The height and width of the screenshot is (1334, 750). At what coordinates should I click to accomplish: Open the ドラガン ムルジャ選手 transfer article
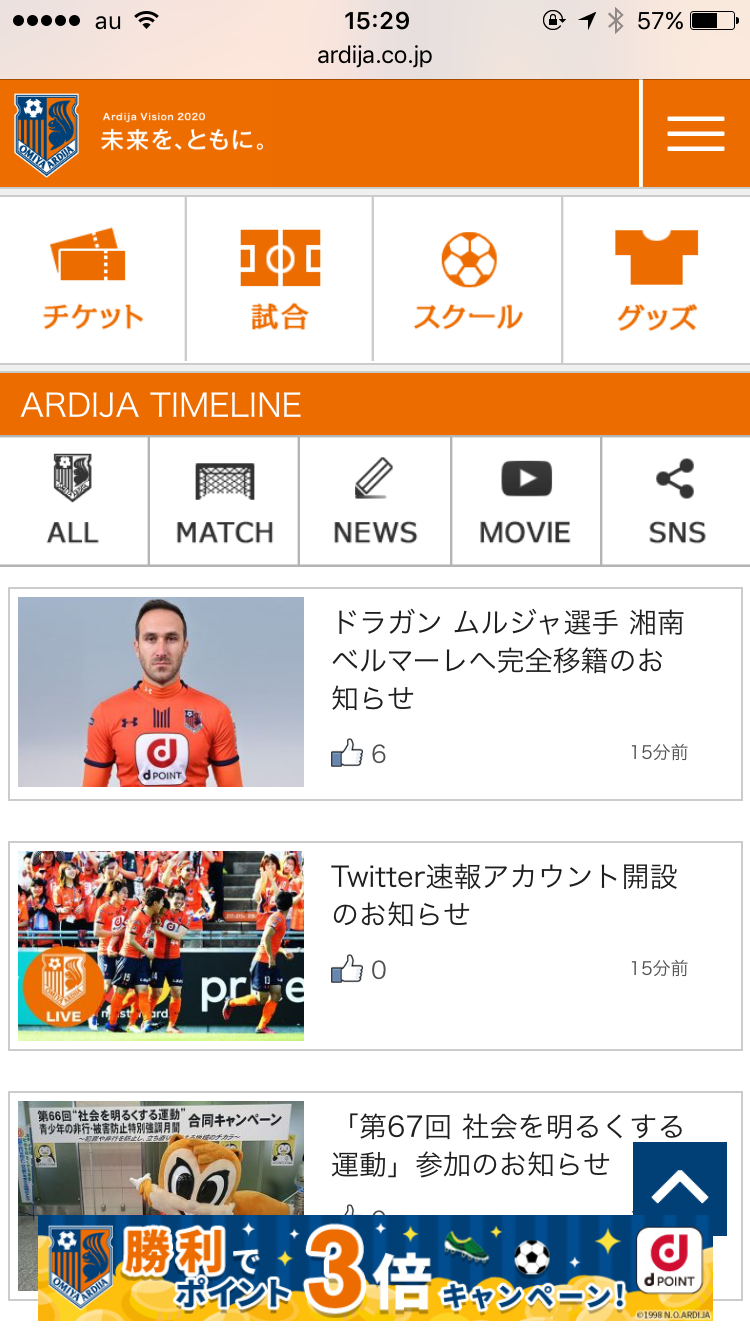click(x=507, y=660)
